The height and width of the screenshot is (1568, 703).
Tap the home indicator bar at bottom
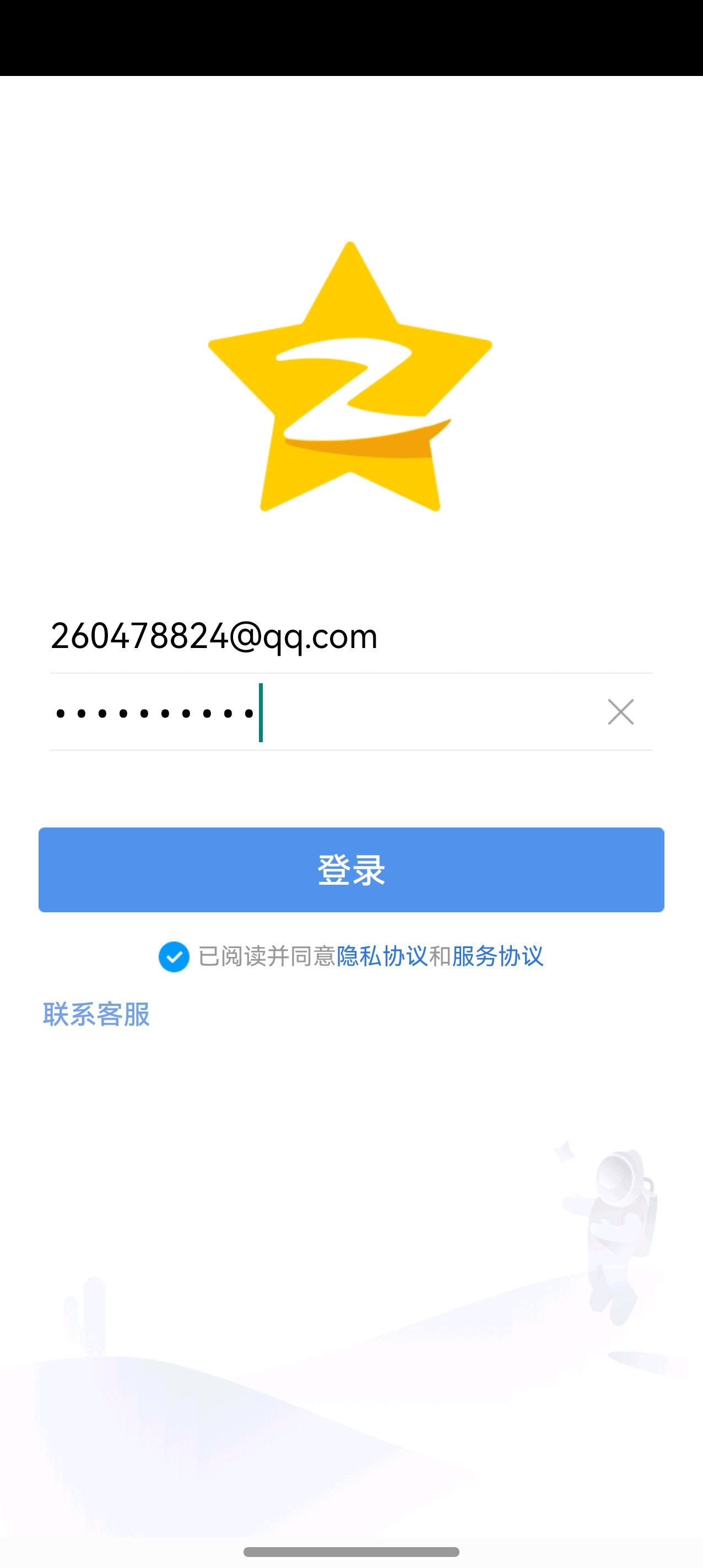tap(351, 1552)
